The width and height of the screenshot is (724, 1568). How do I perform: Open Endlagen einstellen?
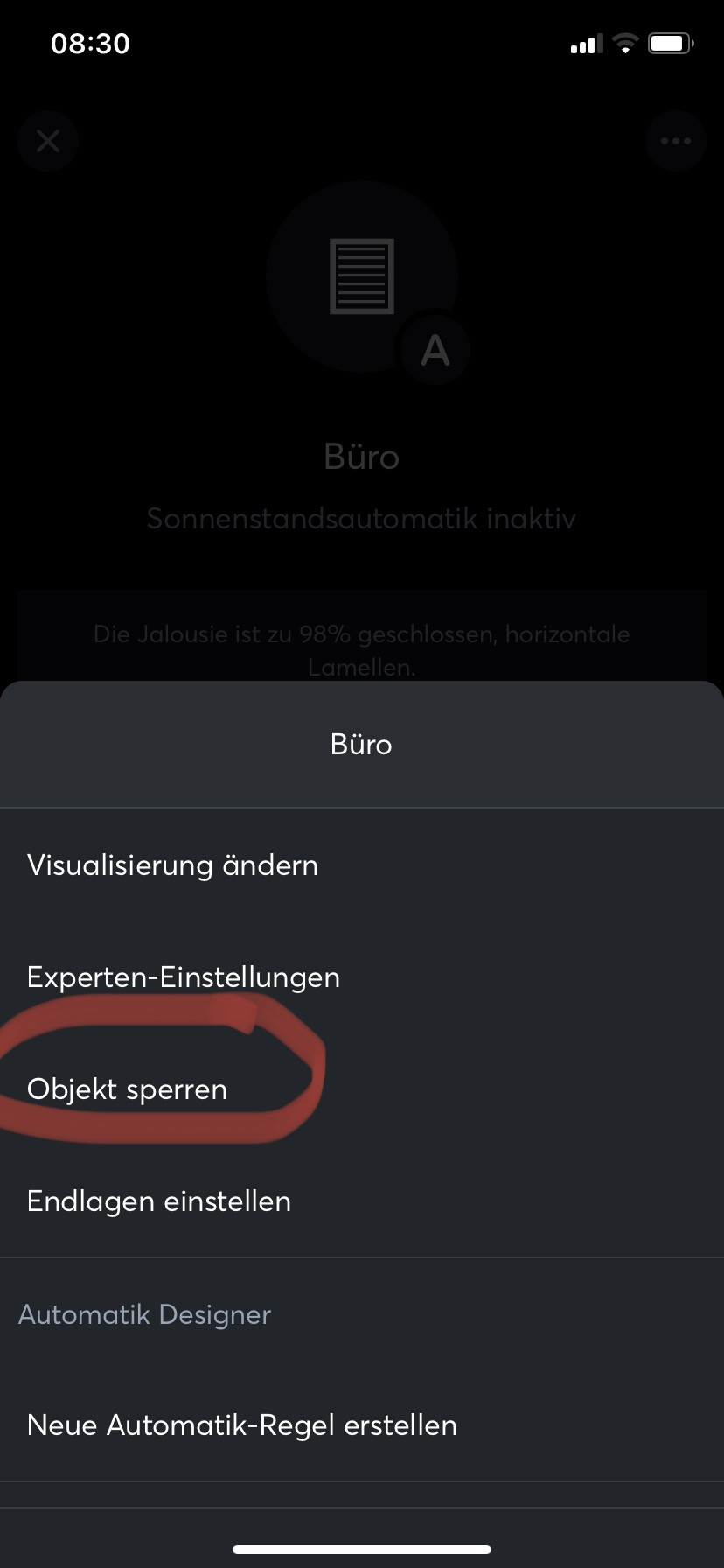tap(159, 1201)
